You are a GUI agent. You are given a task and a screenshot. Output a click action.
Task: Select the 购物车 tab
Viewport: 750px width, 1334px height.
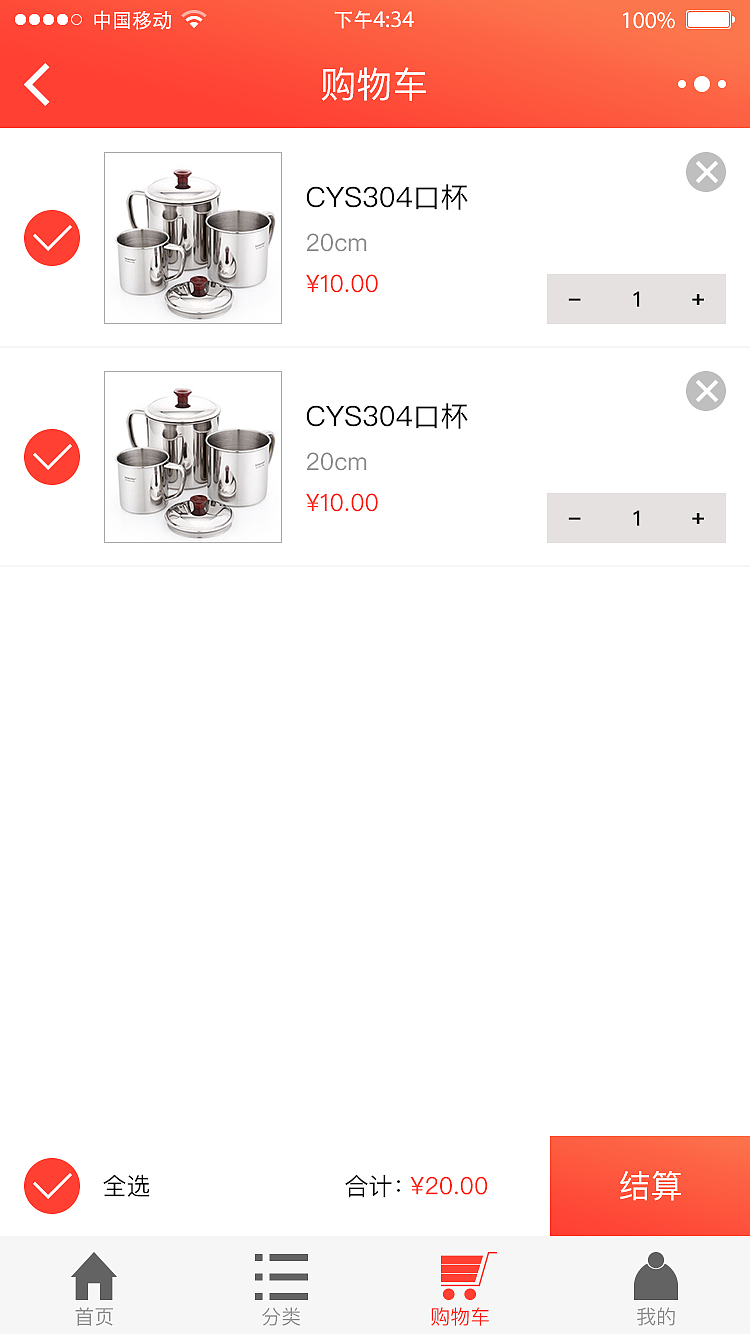point(462,1289)
